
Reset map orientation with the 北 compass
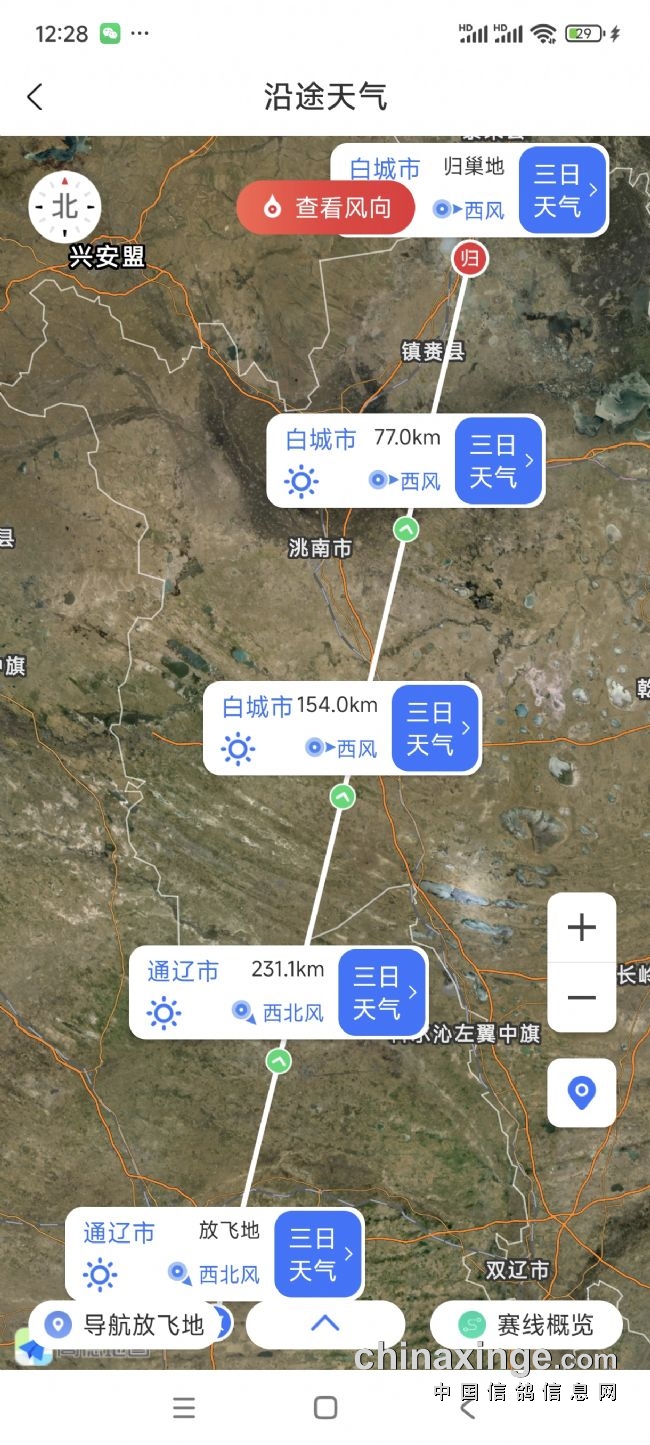pyautogui.click(x=65, y=207)
